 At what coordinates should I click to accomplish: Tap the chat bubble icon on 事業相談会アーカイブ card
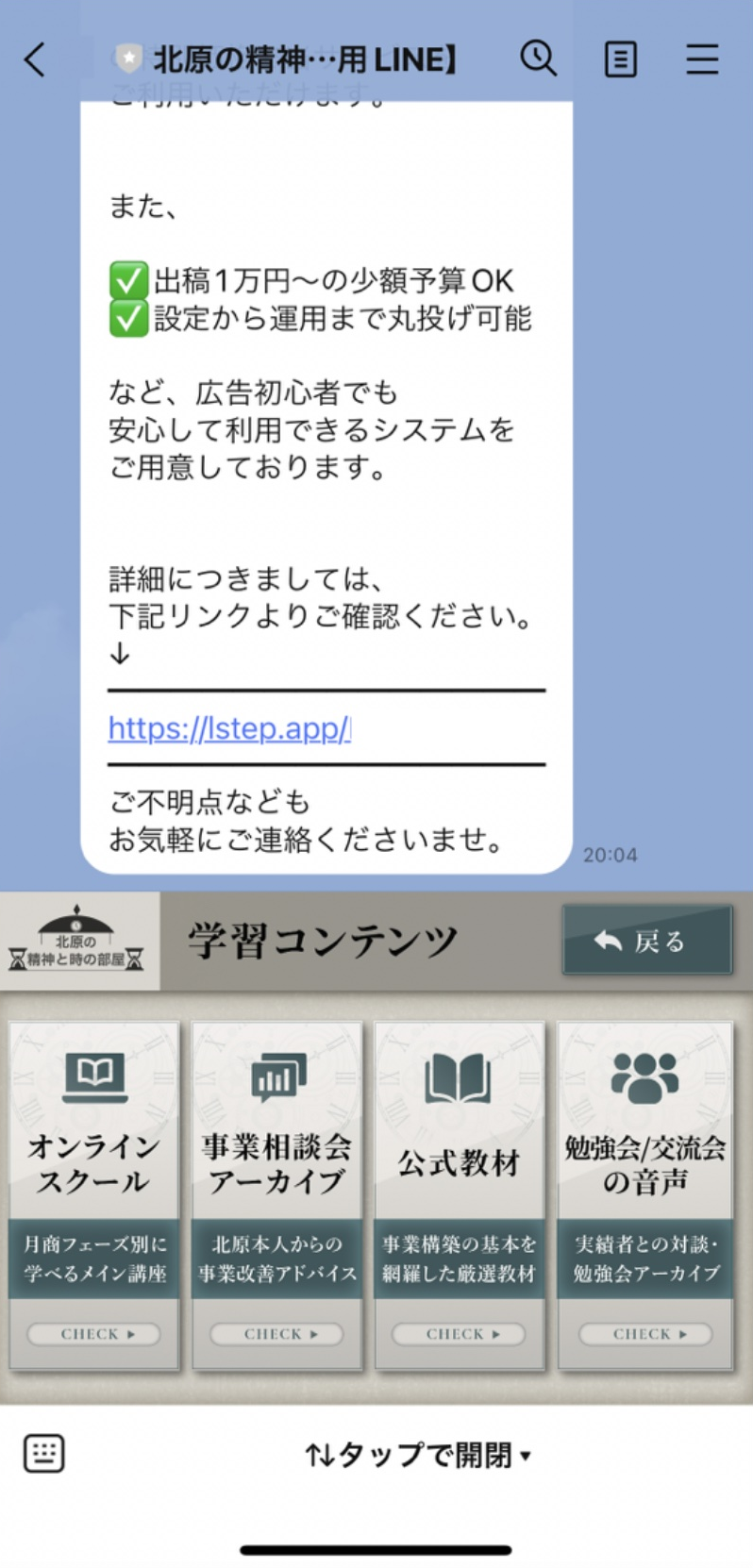click(x=276, y=1076)
